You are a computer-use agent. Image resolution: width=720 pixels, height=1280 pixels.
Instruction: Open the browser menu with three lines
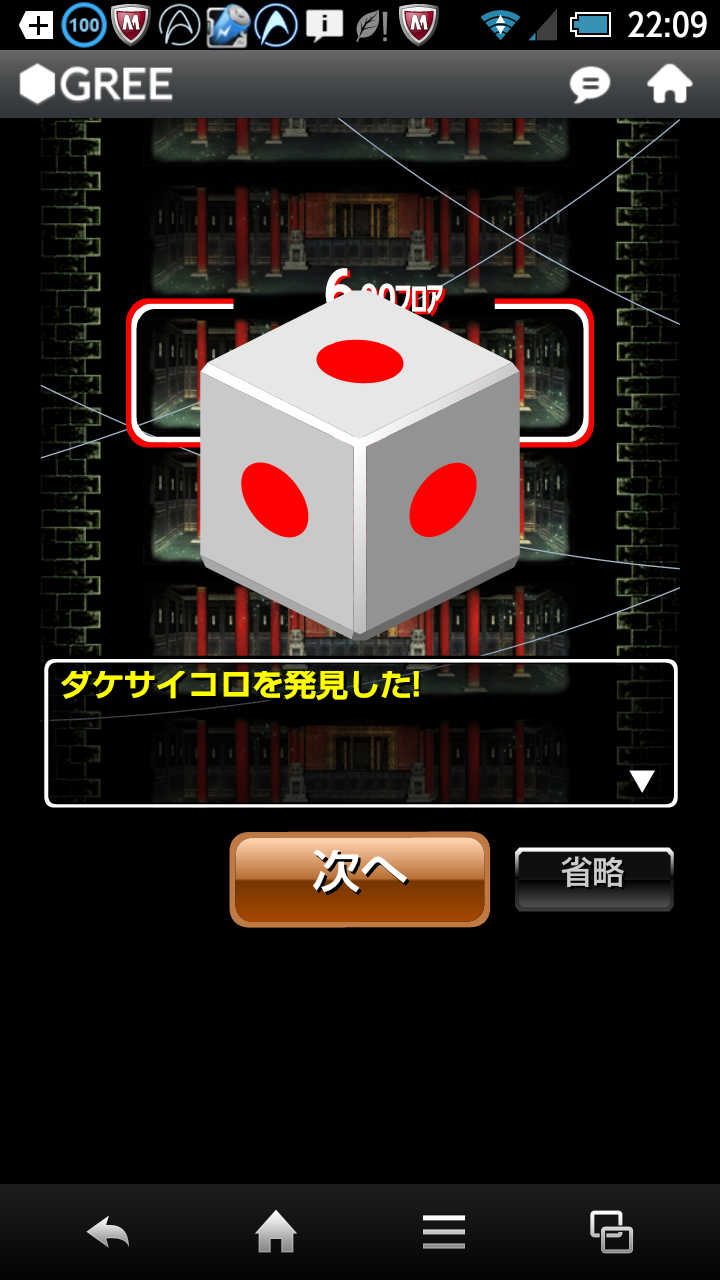coord(443,1232)
